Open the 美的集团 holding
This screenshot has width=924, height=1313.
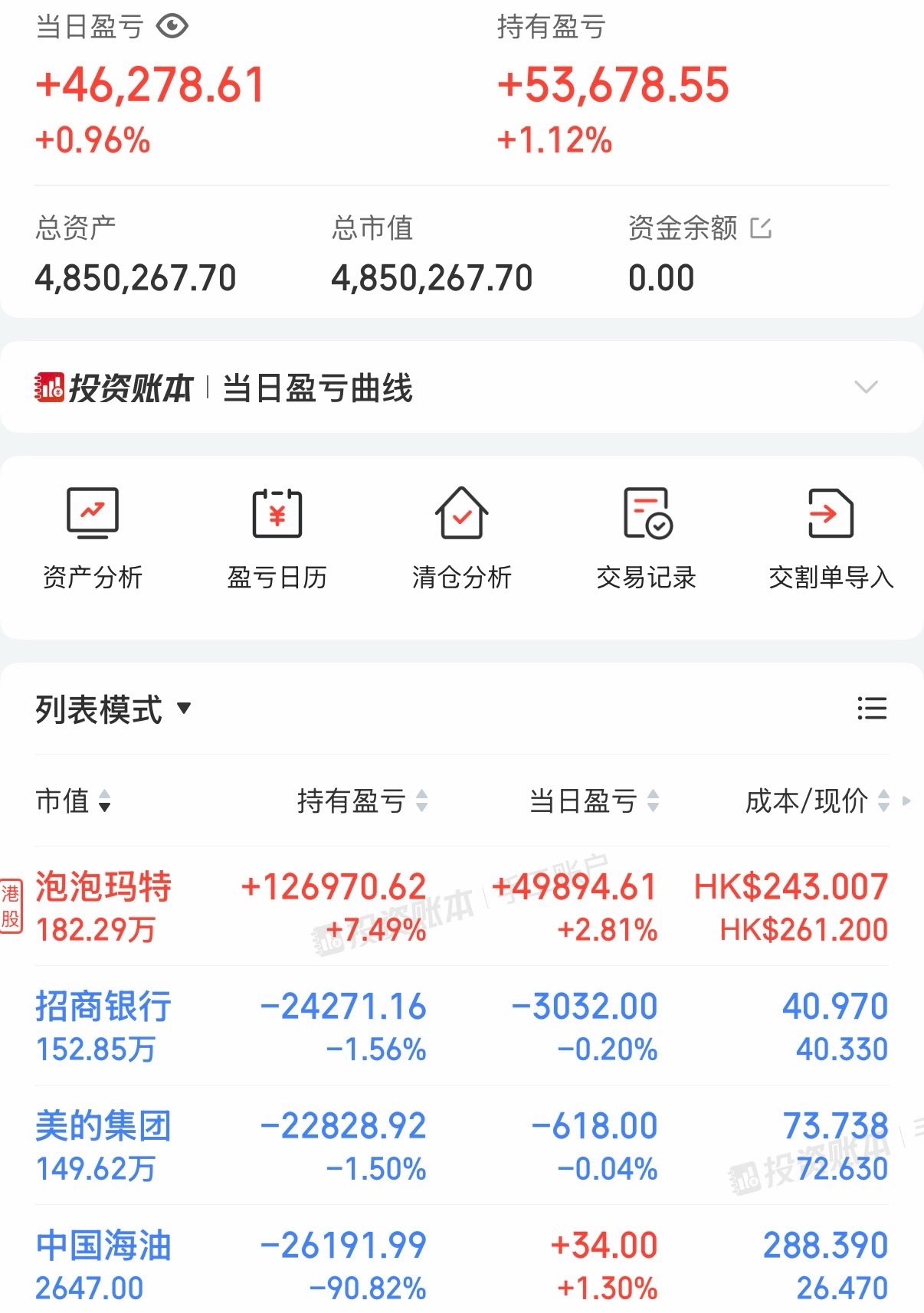point(462,1146)
